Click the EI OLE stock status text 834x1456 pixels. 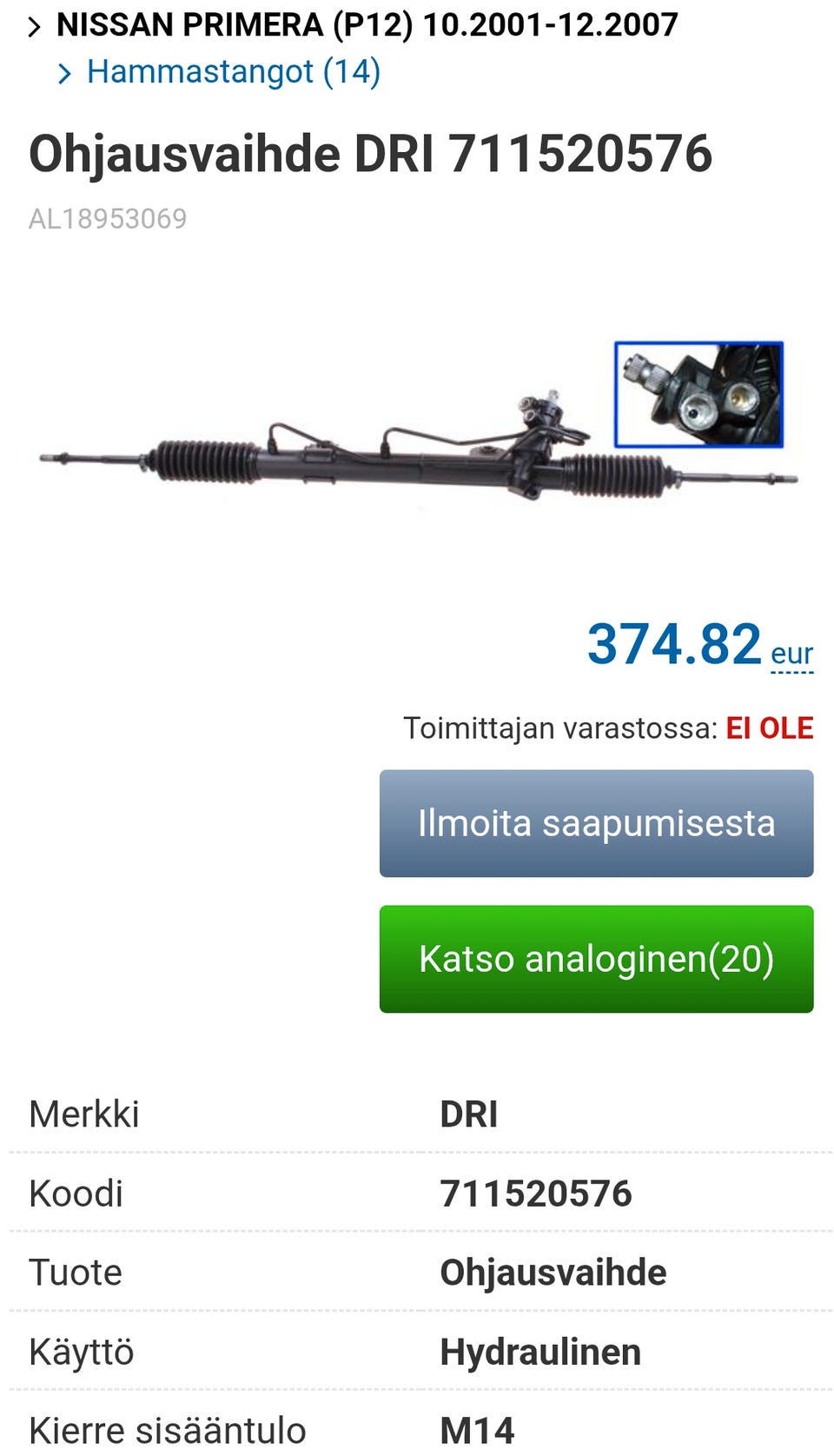click(770, 727)
